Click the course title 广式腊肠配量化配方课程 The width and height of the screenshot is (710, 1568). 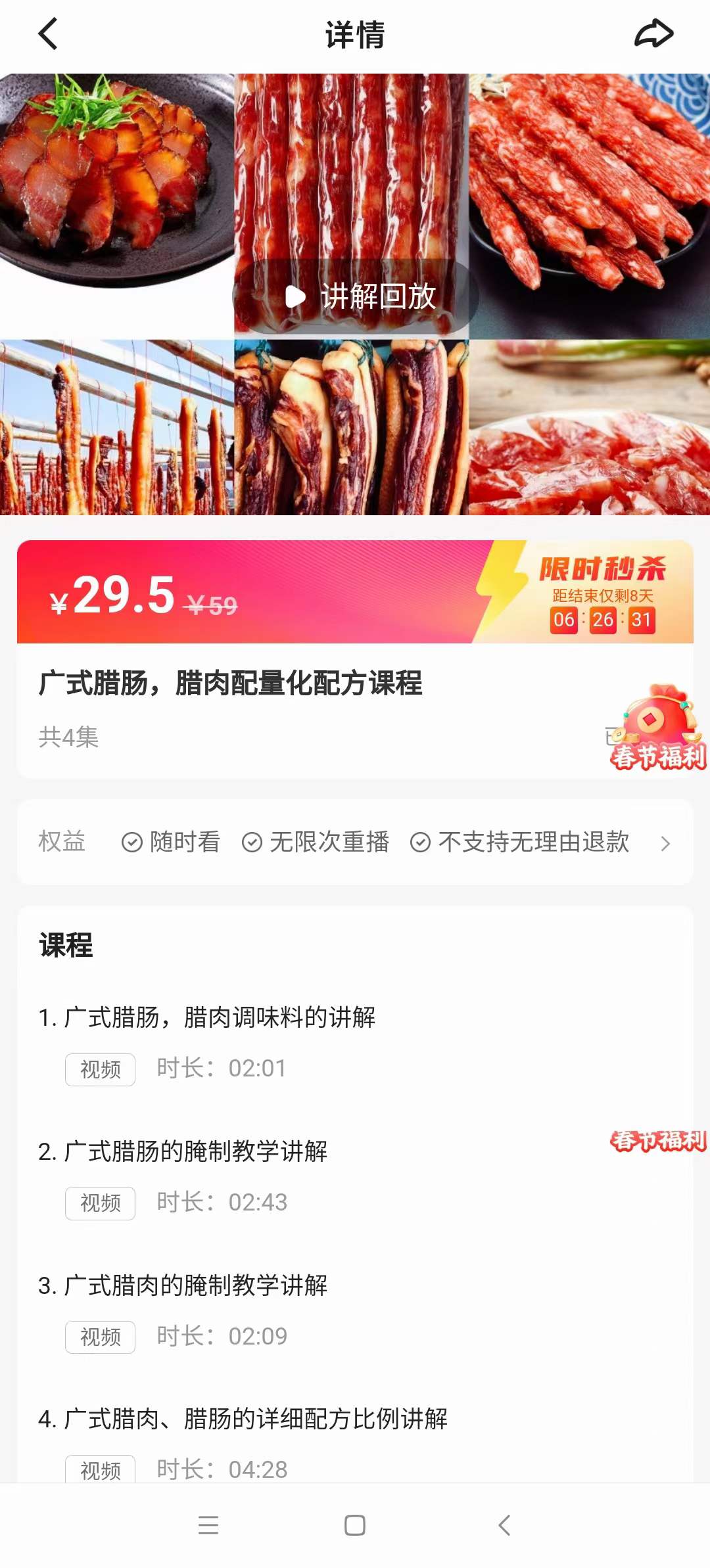[x=230, y=683]
